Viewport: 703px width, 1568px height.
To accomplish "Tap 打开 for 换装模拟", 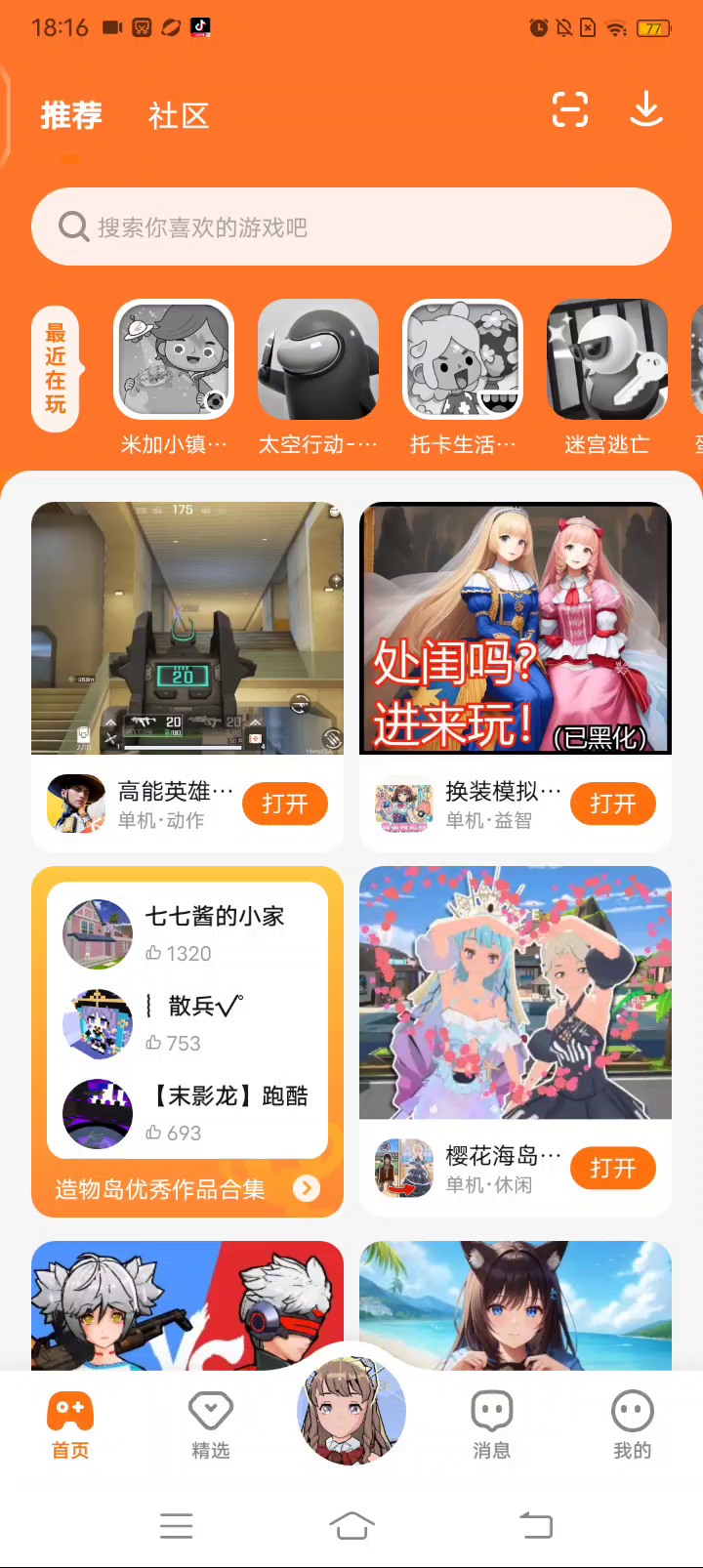I will tap(612, 804).
